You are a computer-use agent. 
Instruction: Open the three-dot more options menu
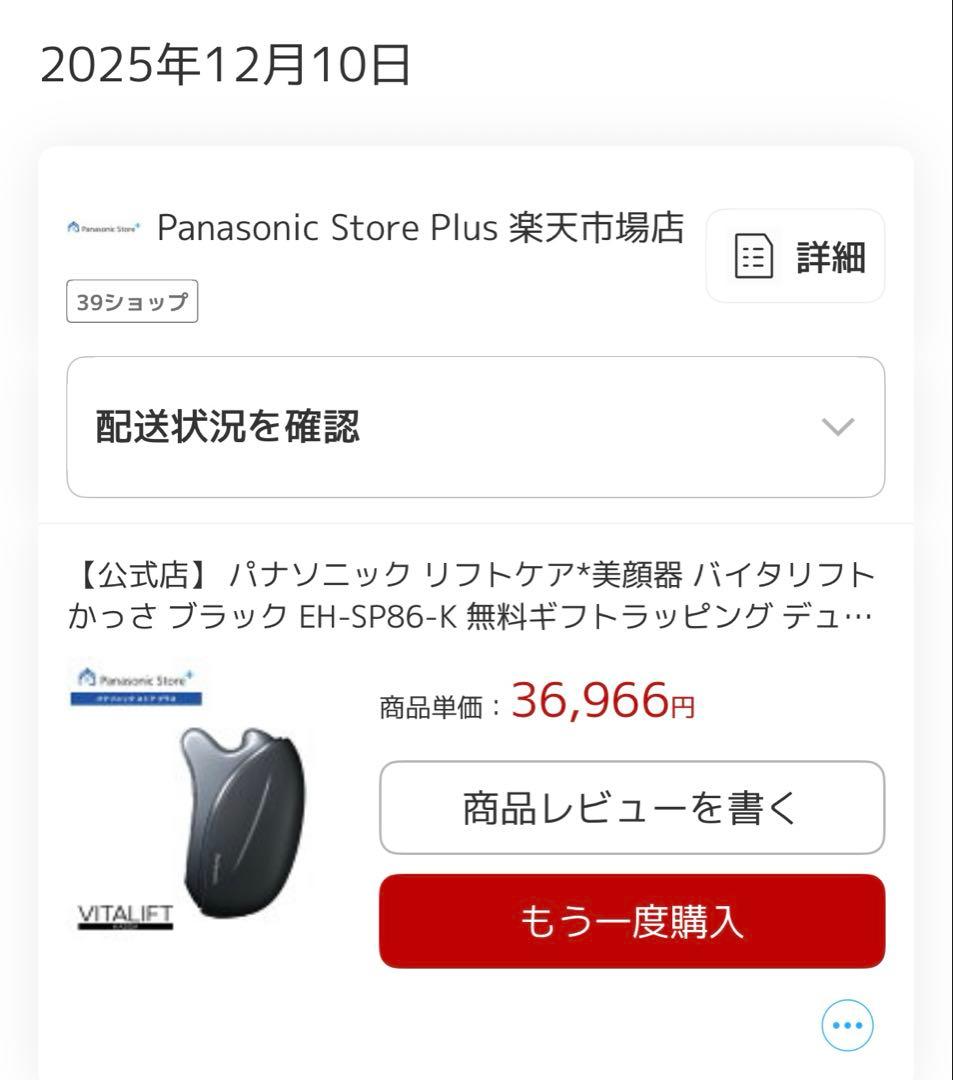[846, 1025]
